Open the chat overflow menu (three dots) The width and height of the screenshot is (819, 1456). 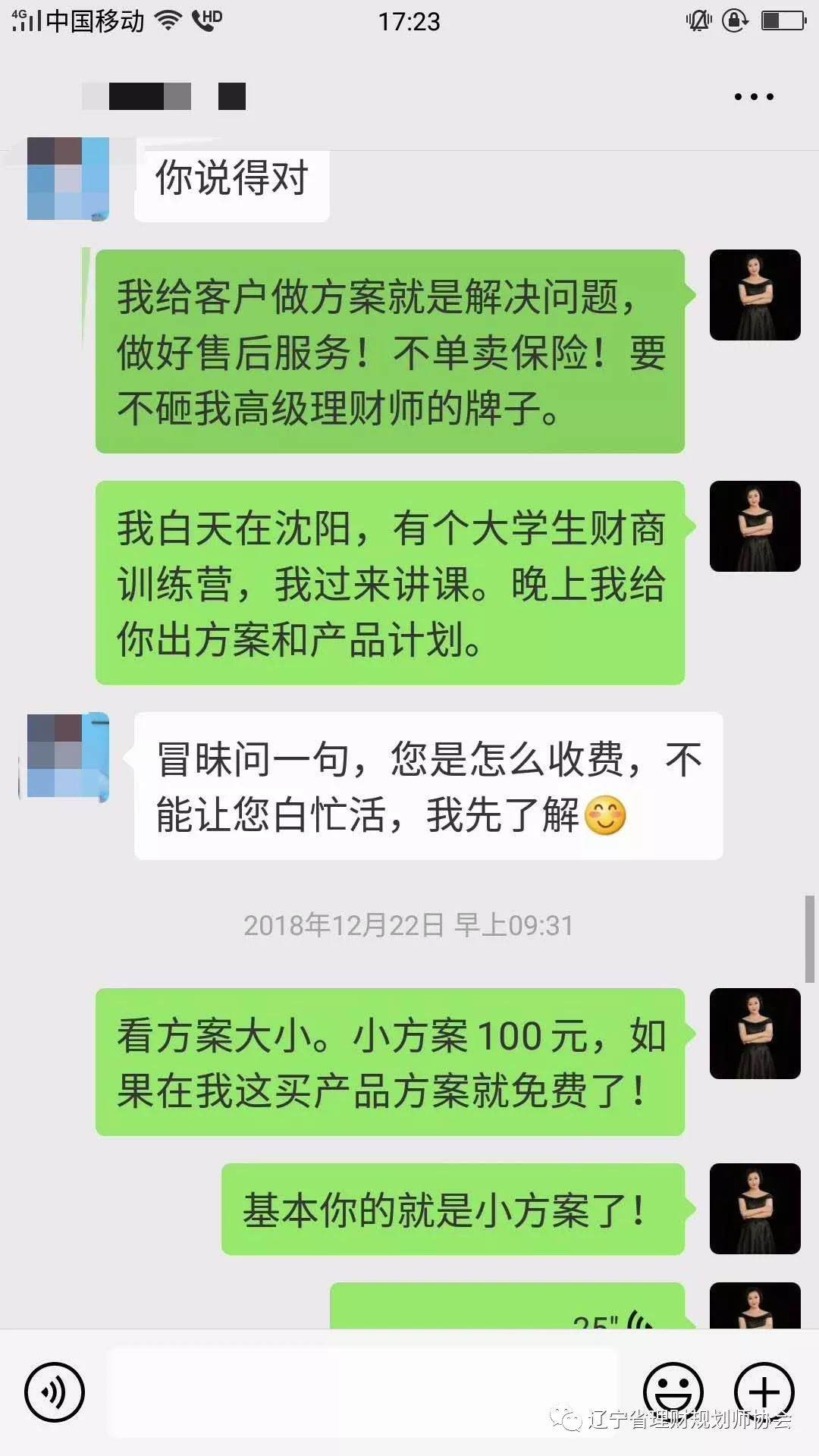pos(754,97)
